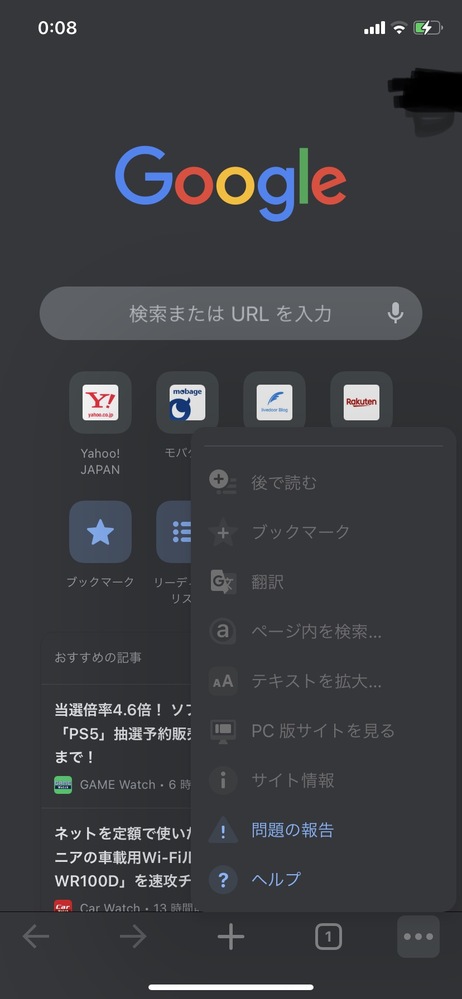Screen dimensions: 462x999
Task: Close the three-dot overflow menu
Action: [419, 937]
